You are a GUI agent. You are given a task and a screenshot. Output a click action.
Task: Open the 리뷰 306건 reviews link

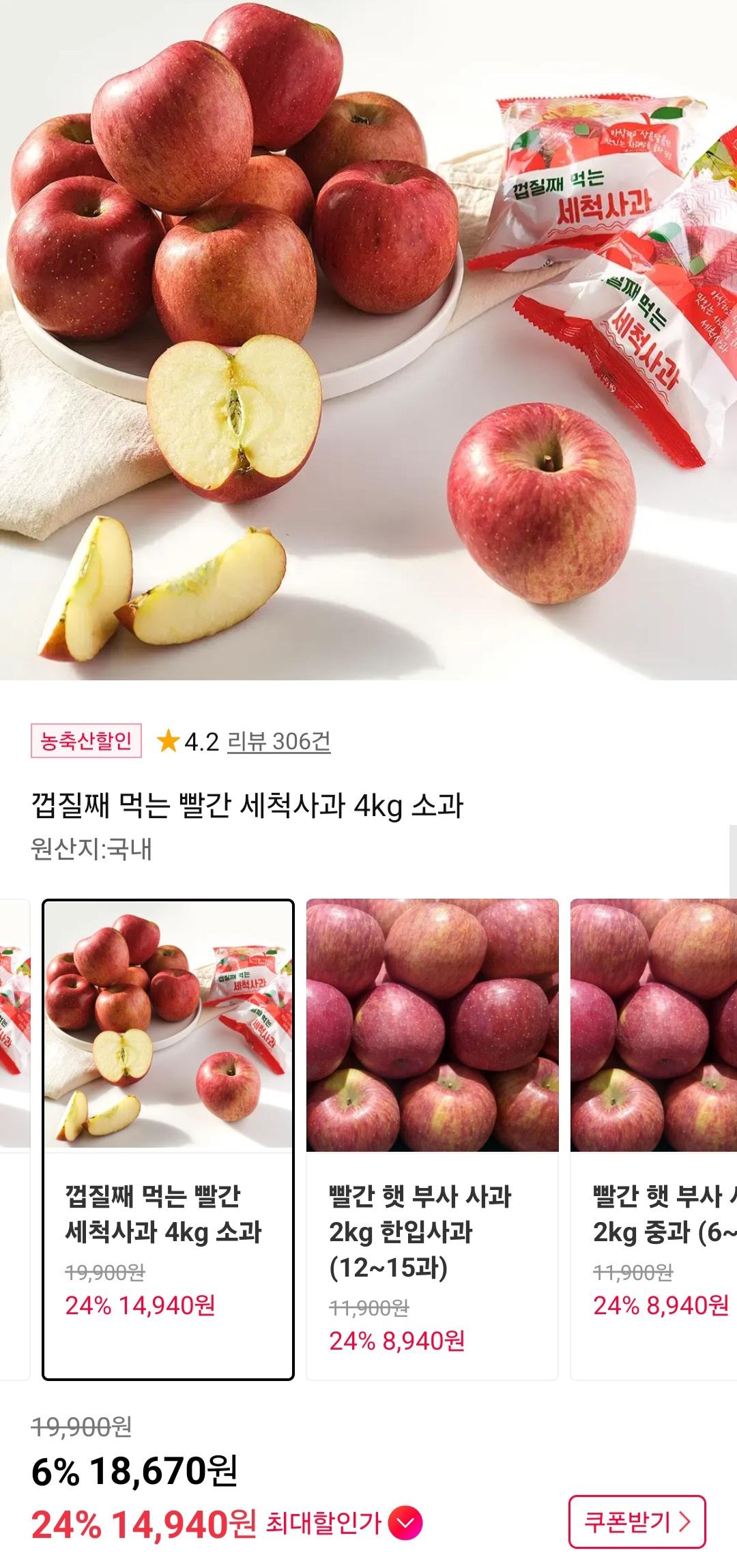point(278,741)
